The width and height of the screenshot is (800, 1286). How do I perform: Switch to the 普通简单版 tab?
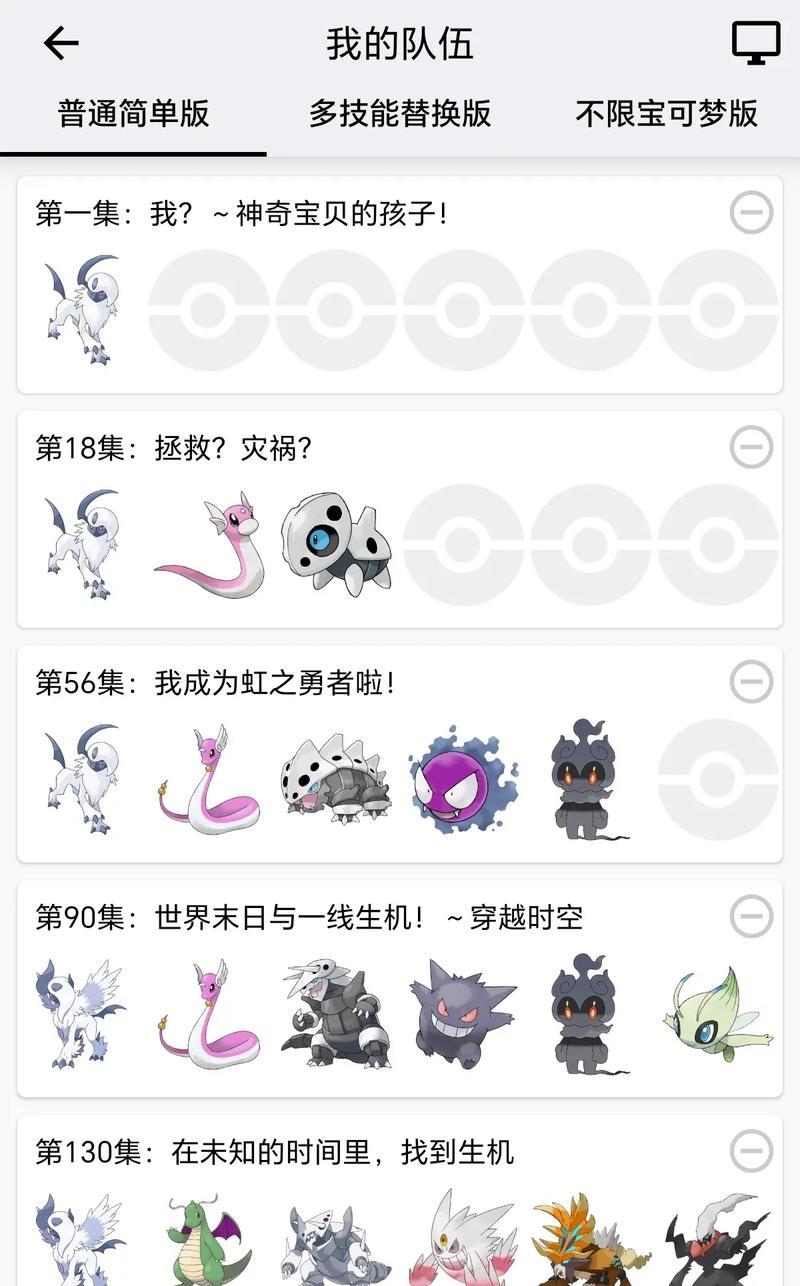(133, 114)
